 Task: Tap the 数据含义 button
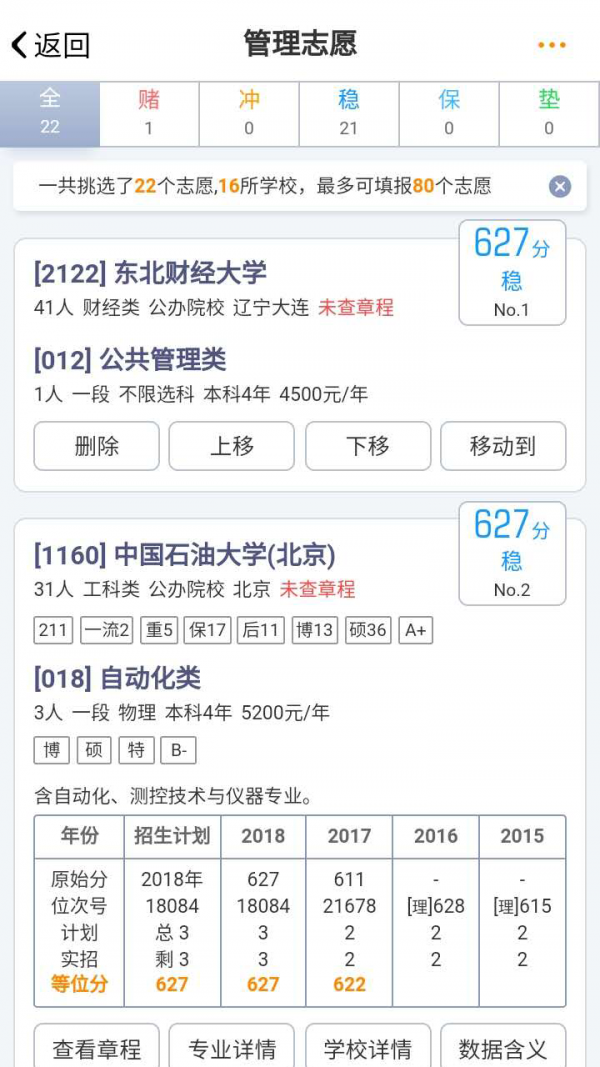pyautogui.click(x=503, y=1048)
